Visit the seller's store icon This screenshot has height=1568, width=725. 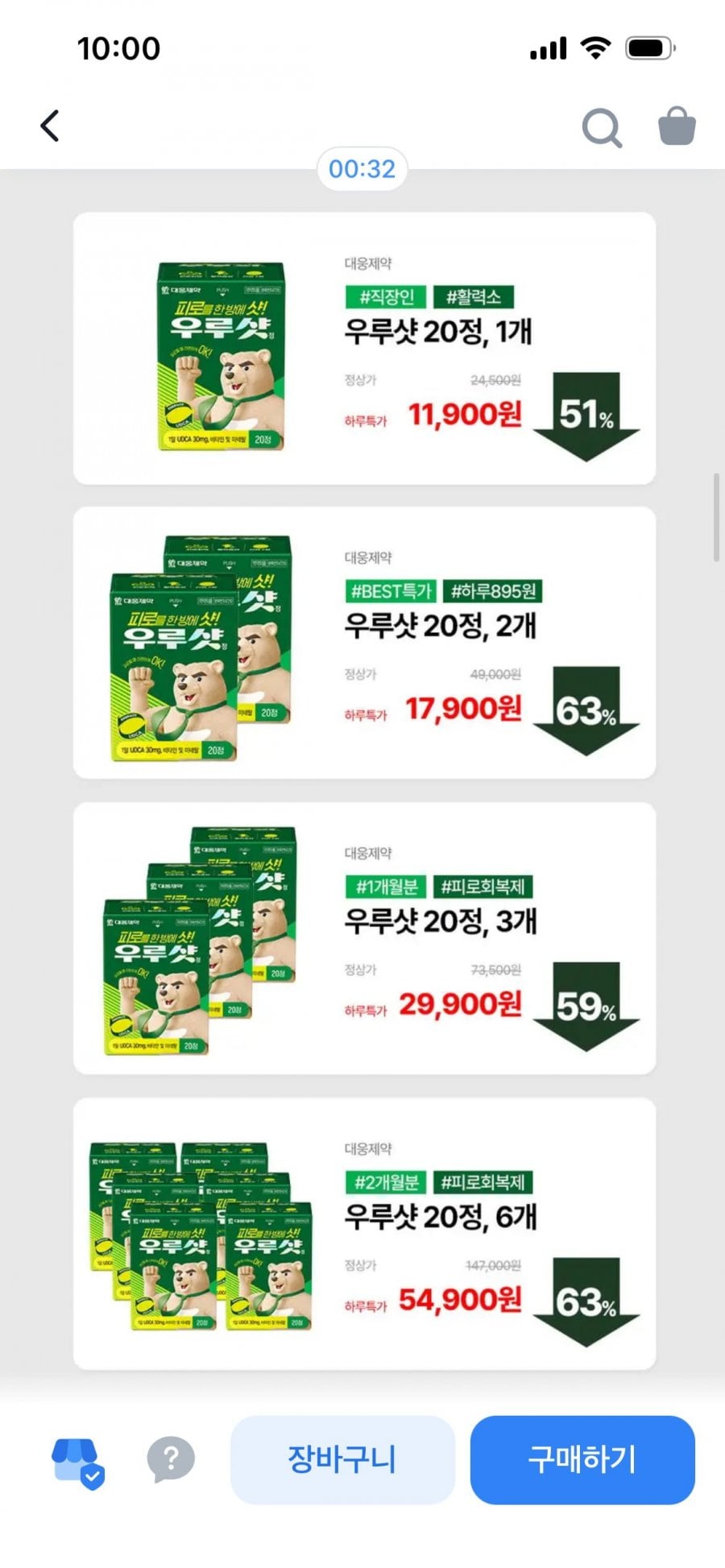[x=77, y=1462]
